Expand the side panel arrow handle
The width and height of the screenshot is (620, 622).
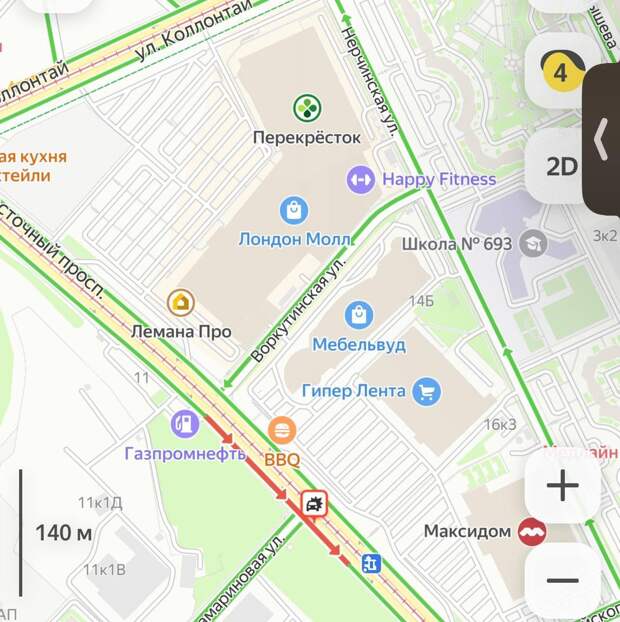click(601, 139)
